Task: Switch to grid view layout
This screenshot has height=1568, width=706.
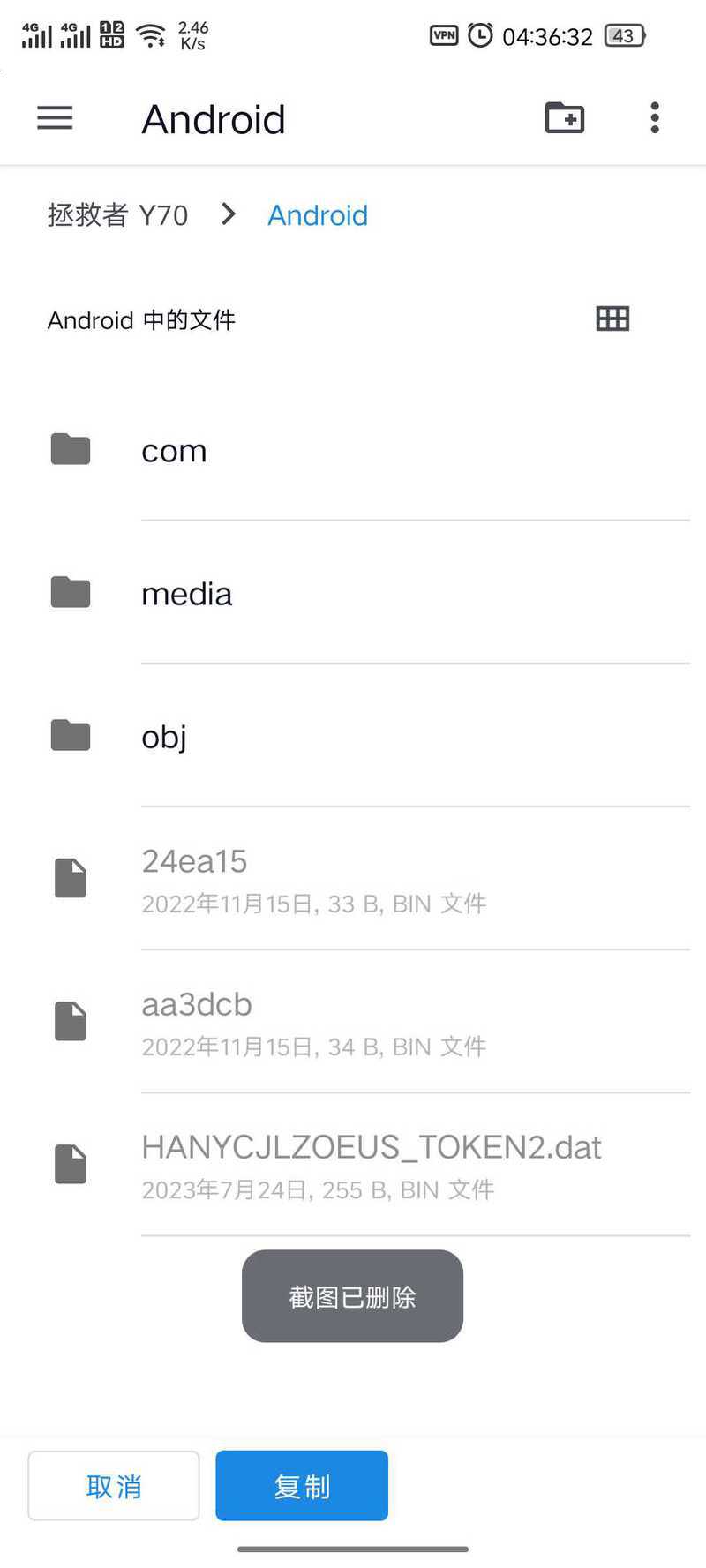Action: tap(612, 319)
